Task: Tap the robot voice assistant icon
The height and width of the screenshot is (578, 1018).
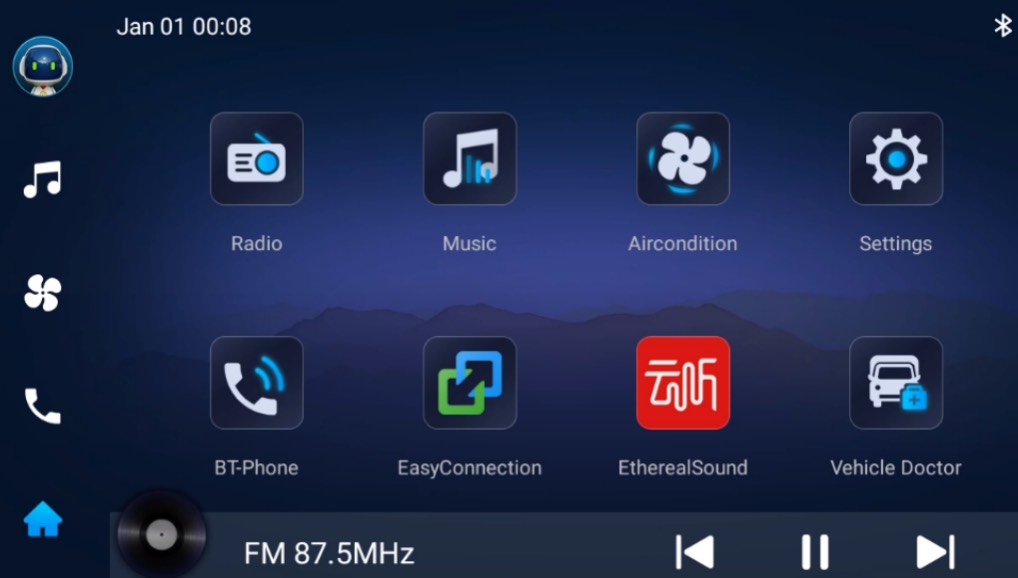Action: click(42, 67)
